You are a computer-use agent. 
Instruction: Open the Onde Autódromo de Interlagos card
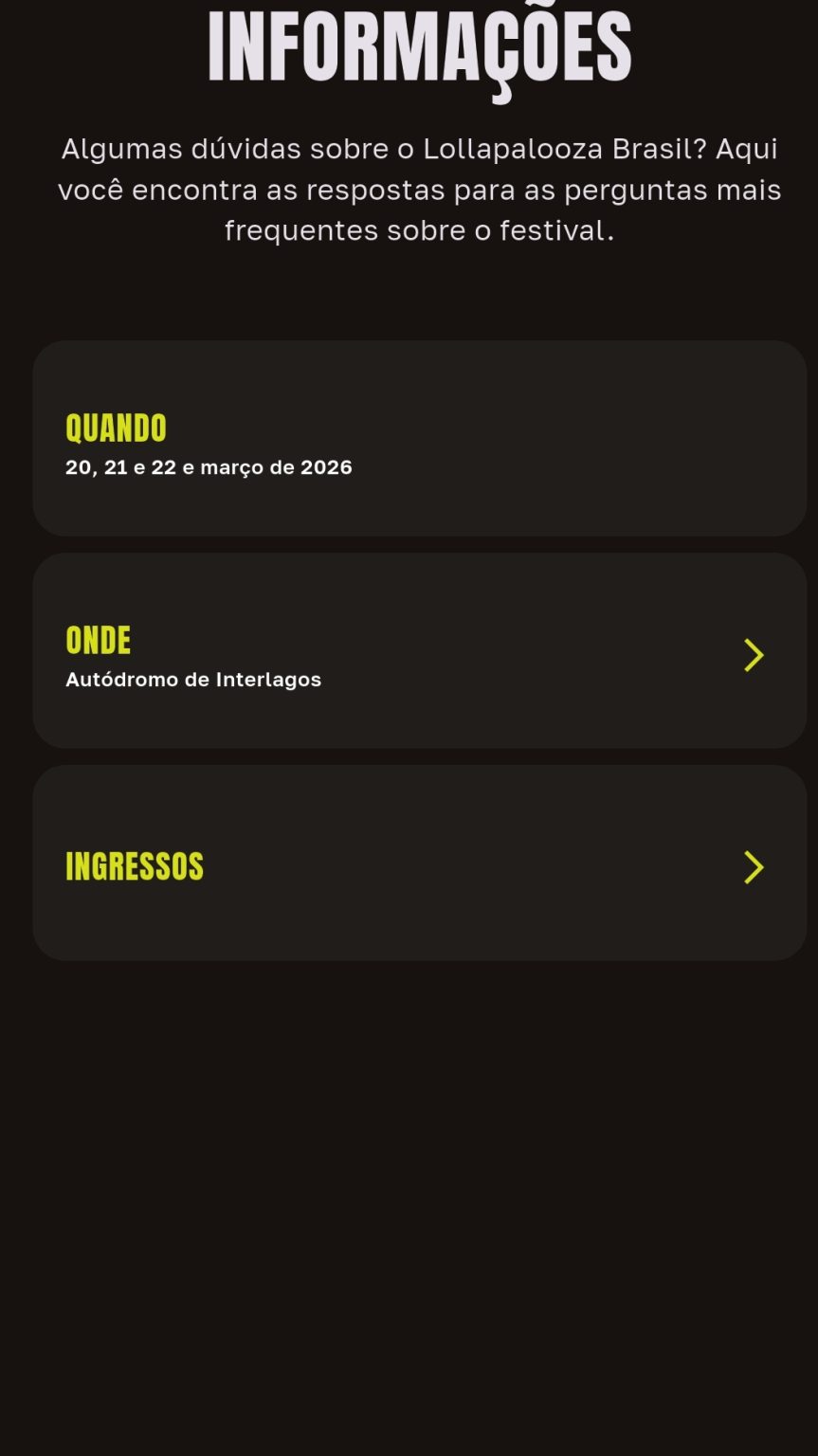coord(419,651)
